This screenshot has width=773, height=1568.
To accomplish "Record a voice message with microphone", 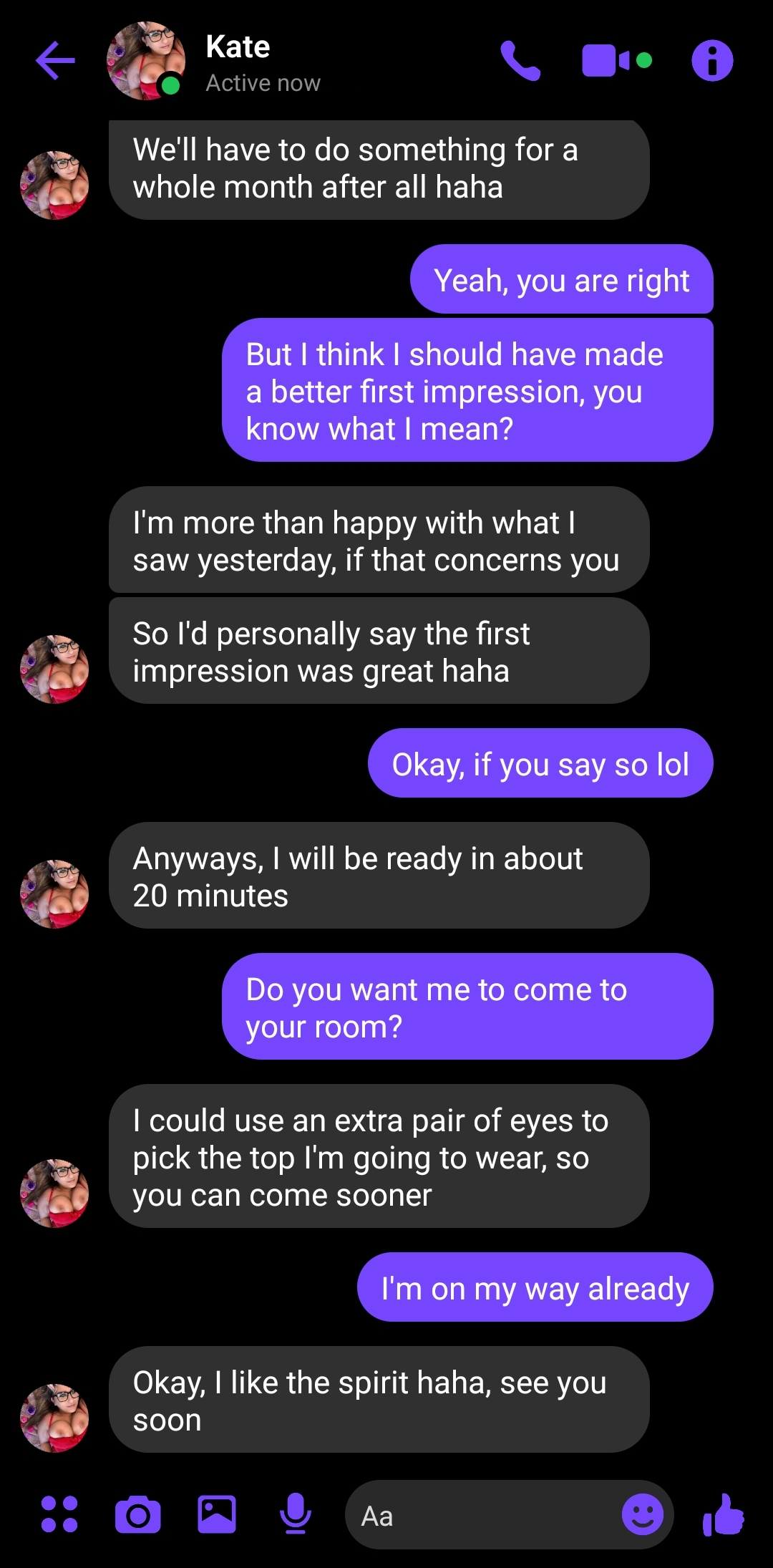I will click(x=295, y=1514).
